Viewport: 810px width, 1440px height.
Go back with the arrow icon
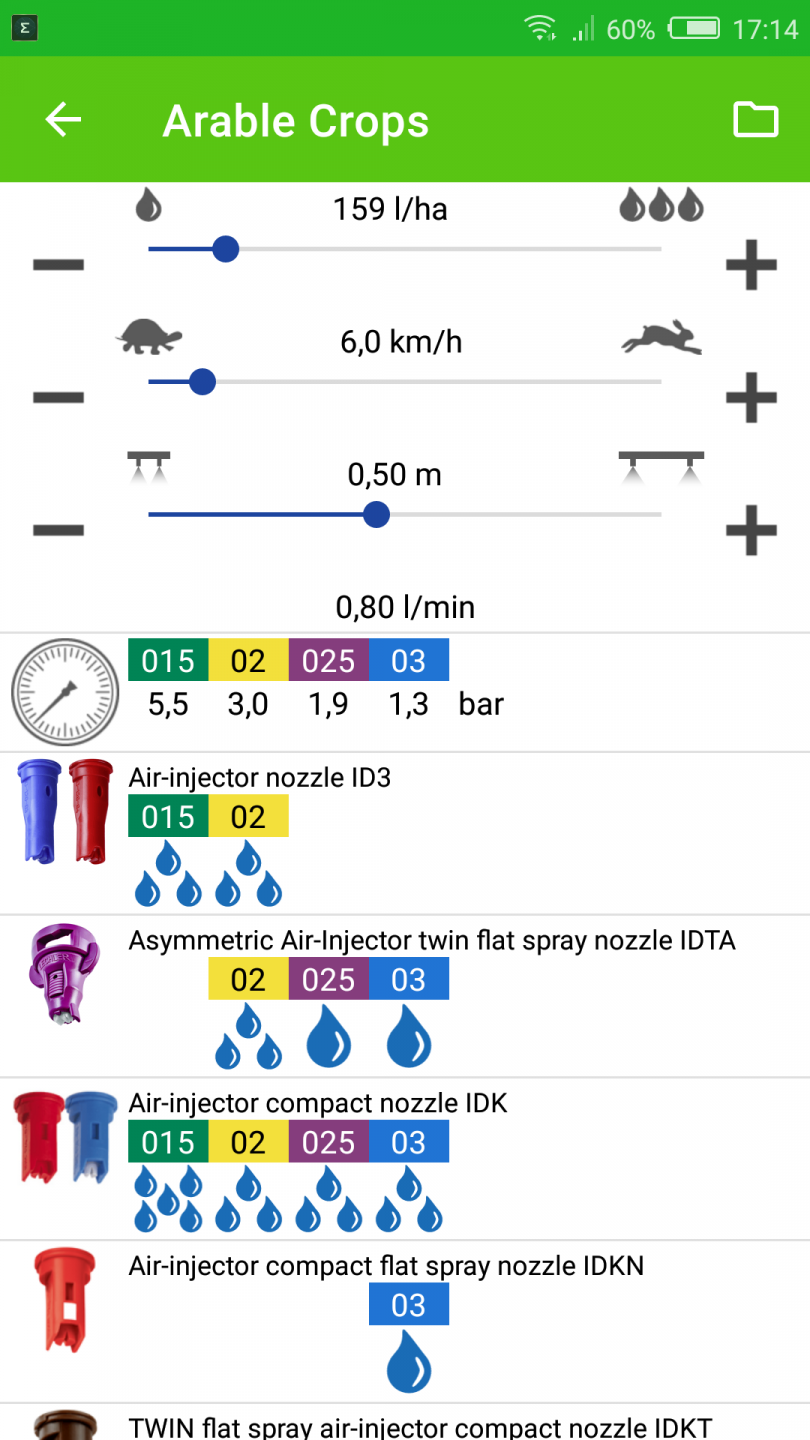[x=63, y=120]
